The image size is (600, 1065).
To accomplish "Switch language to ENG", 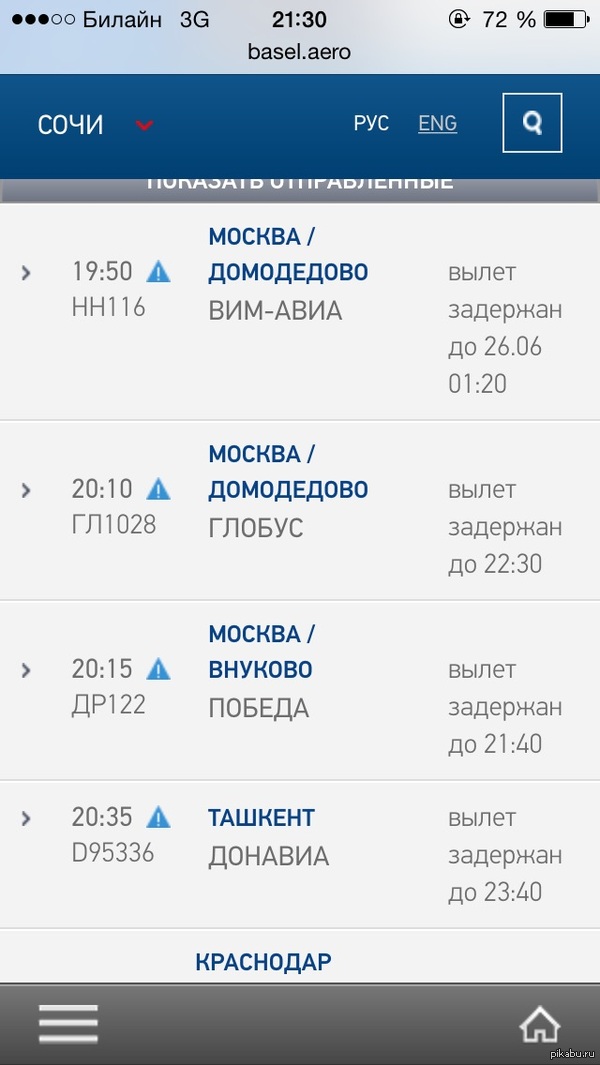I will 437,123.
